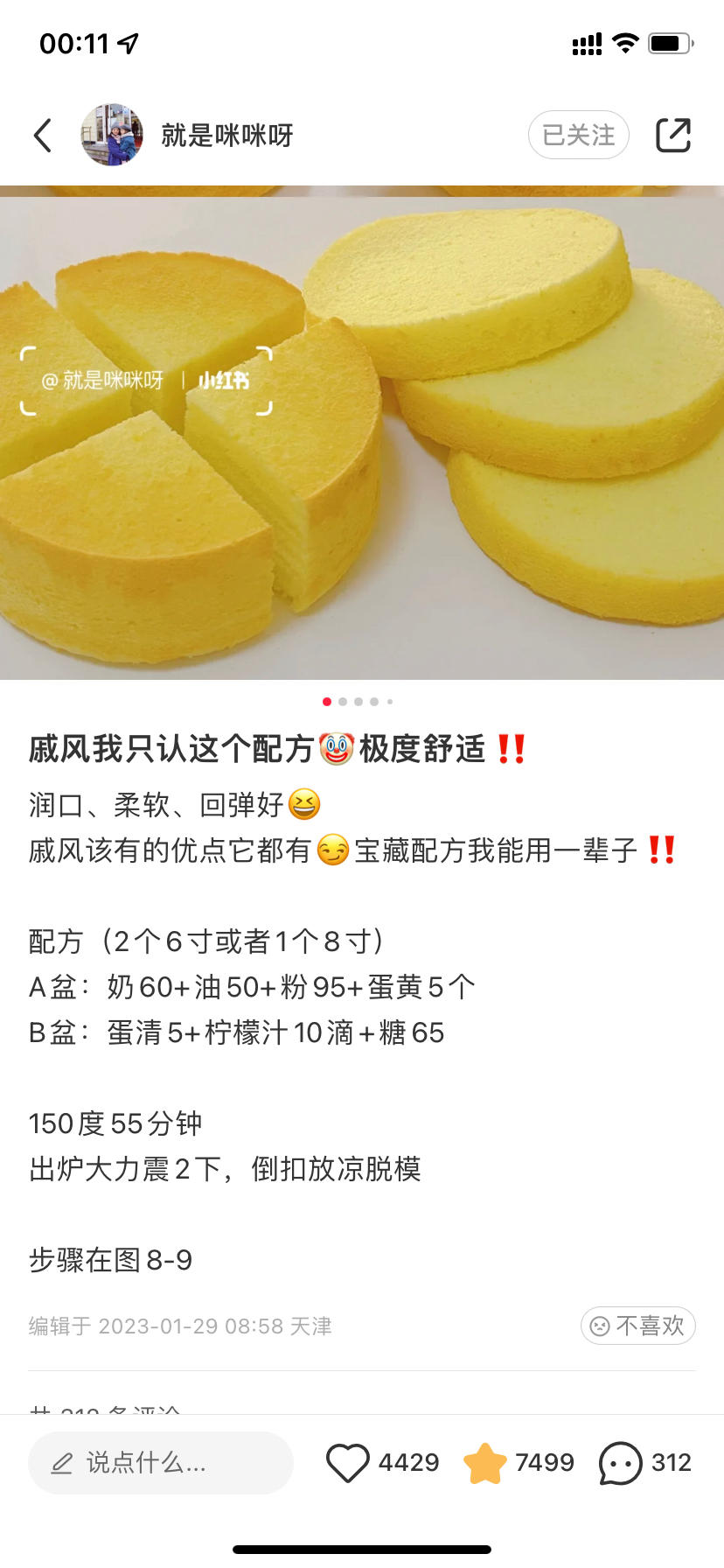Open 就是咪咪呀's profile avatar
Image resolution: width=724 pixels, height=1568 pixels.
pos(112,136)
